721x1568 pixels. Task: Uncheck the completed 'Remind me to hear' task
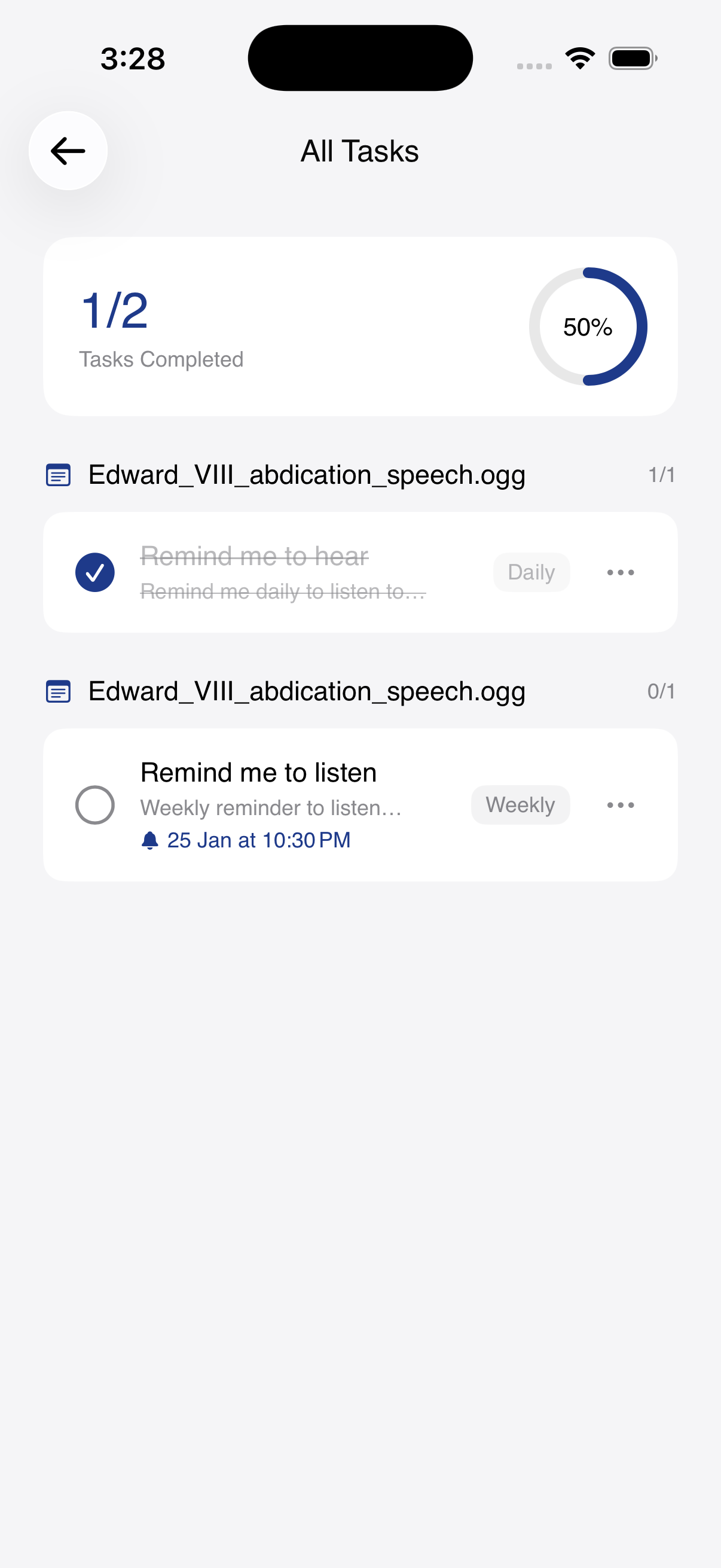[95, 572]
